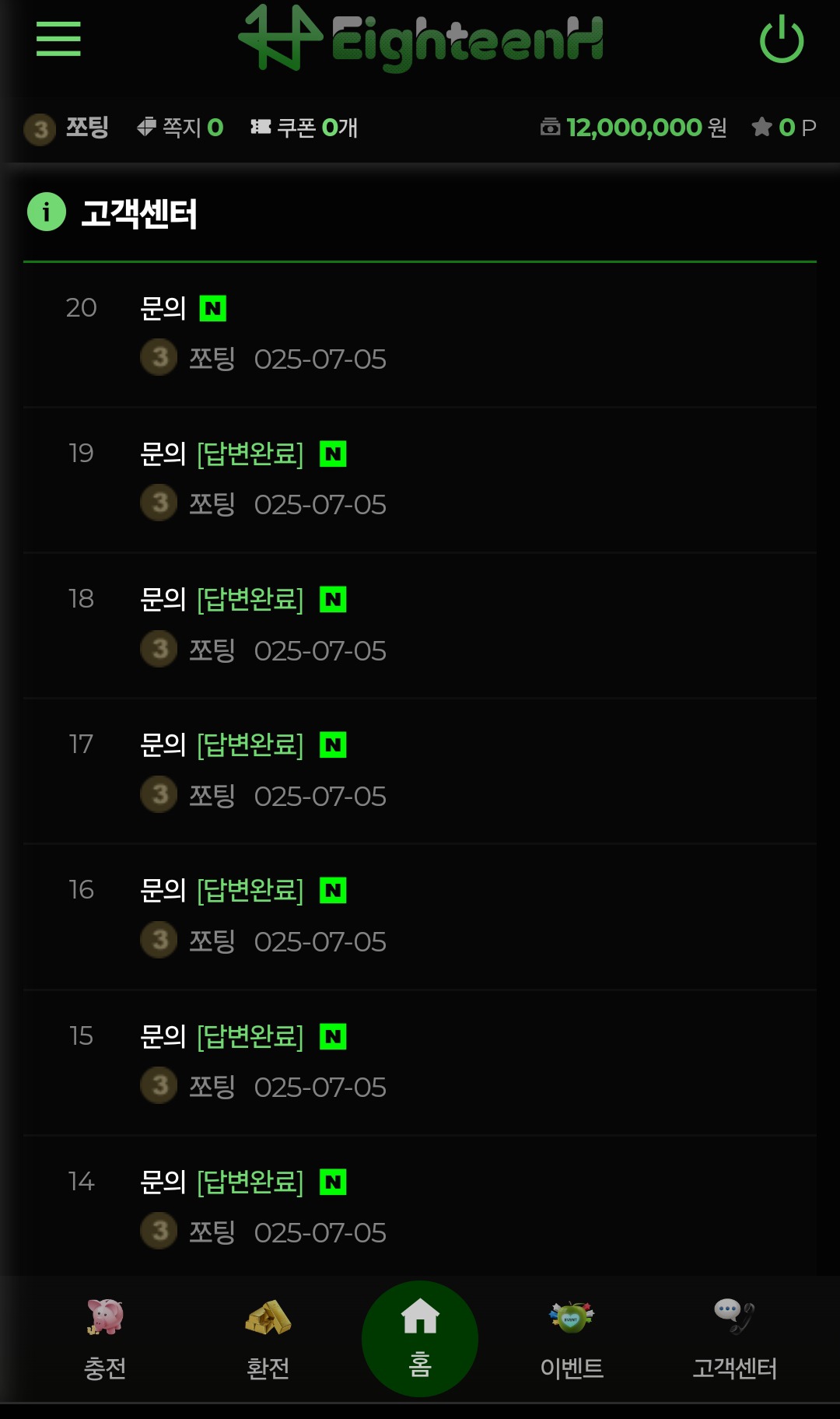This screenshot has width=840, height=1419.
Task: Open answered inquiry number 18
Action: (222, 599)
